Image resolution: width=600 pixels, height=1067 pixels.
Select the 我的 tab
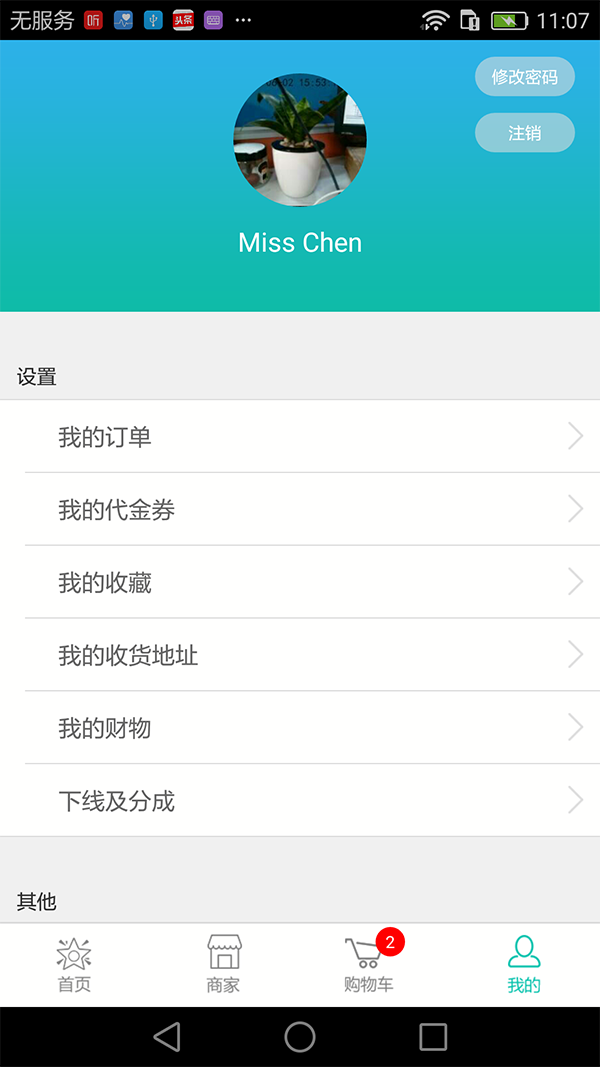pyautogui.click(x=524, y=965)
